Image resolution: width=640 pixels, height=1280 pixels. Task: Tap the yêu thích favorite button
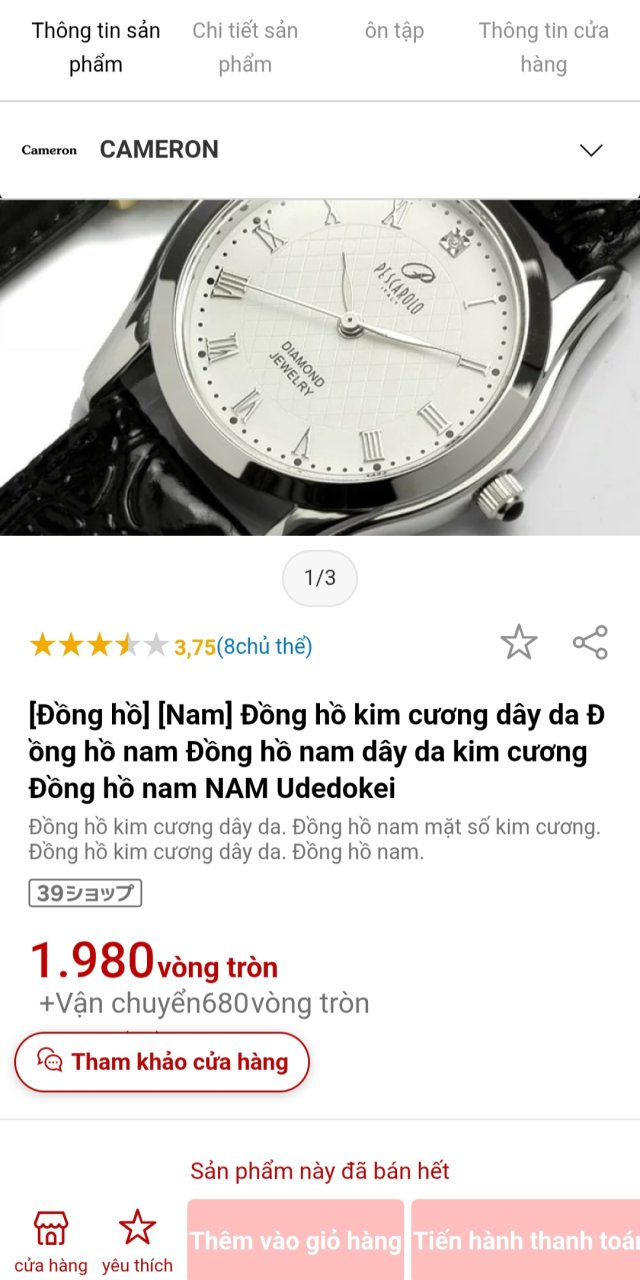(x=137, y=1240)
